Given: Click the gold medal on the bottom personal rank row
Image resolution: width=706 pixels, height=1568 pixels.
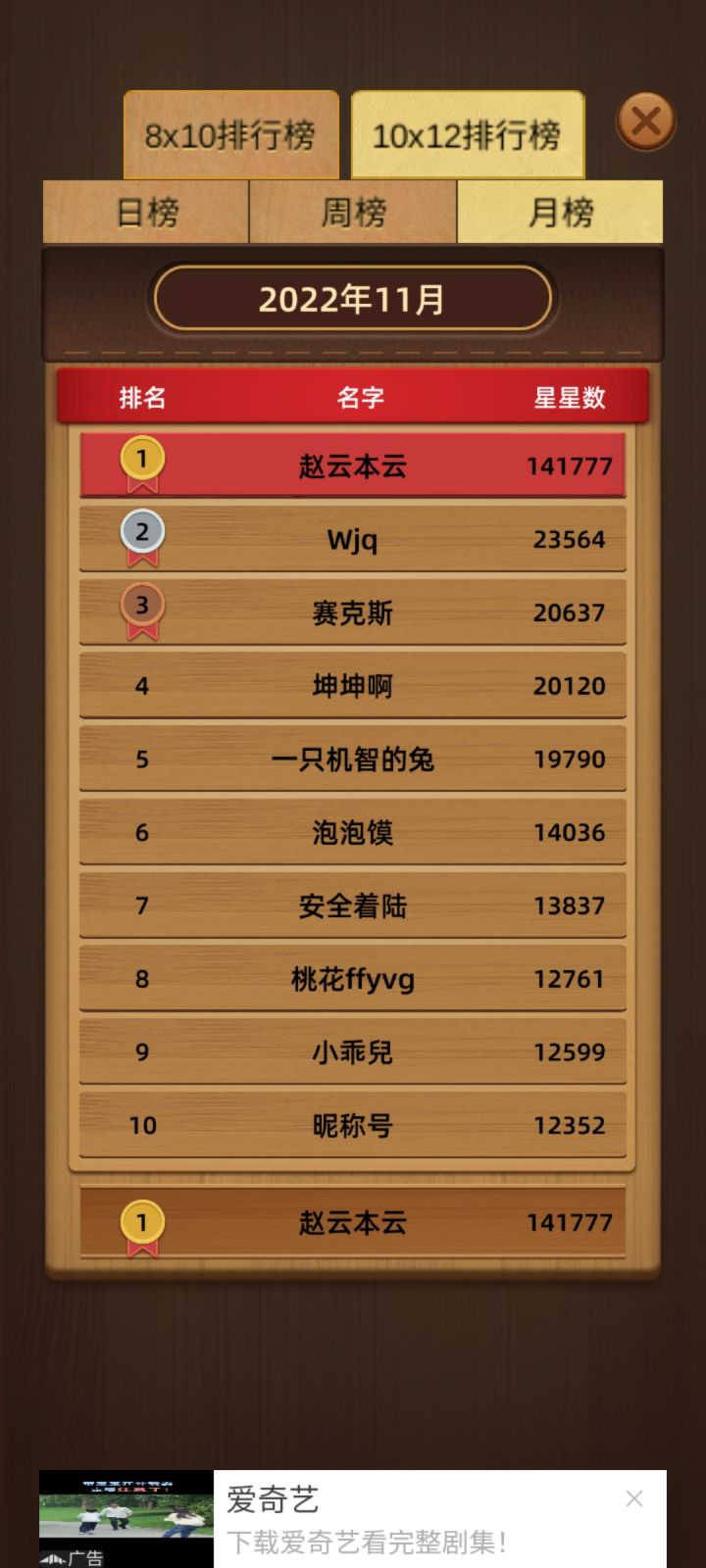Looking at the screenshot, I should [x=142, y=1222].
